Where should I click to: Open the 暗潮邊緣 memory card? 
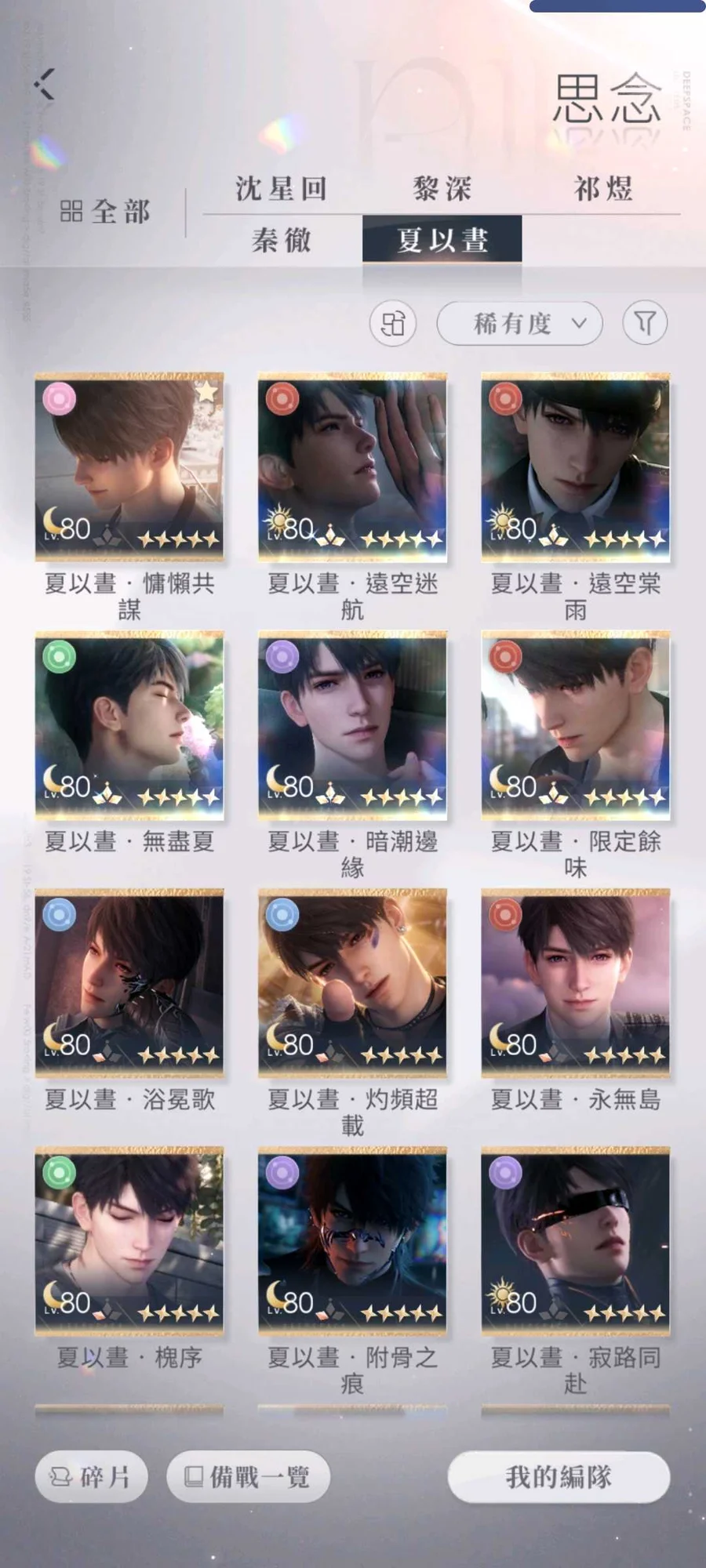[x=352, y=726]
